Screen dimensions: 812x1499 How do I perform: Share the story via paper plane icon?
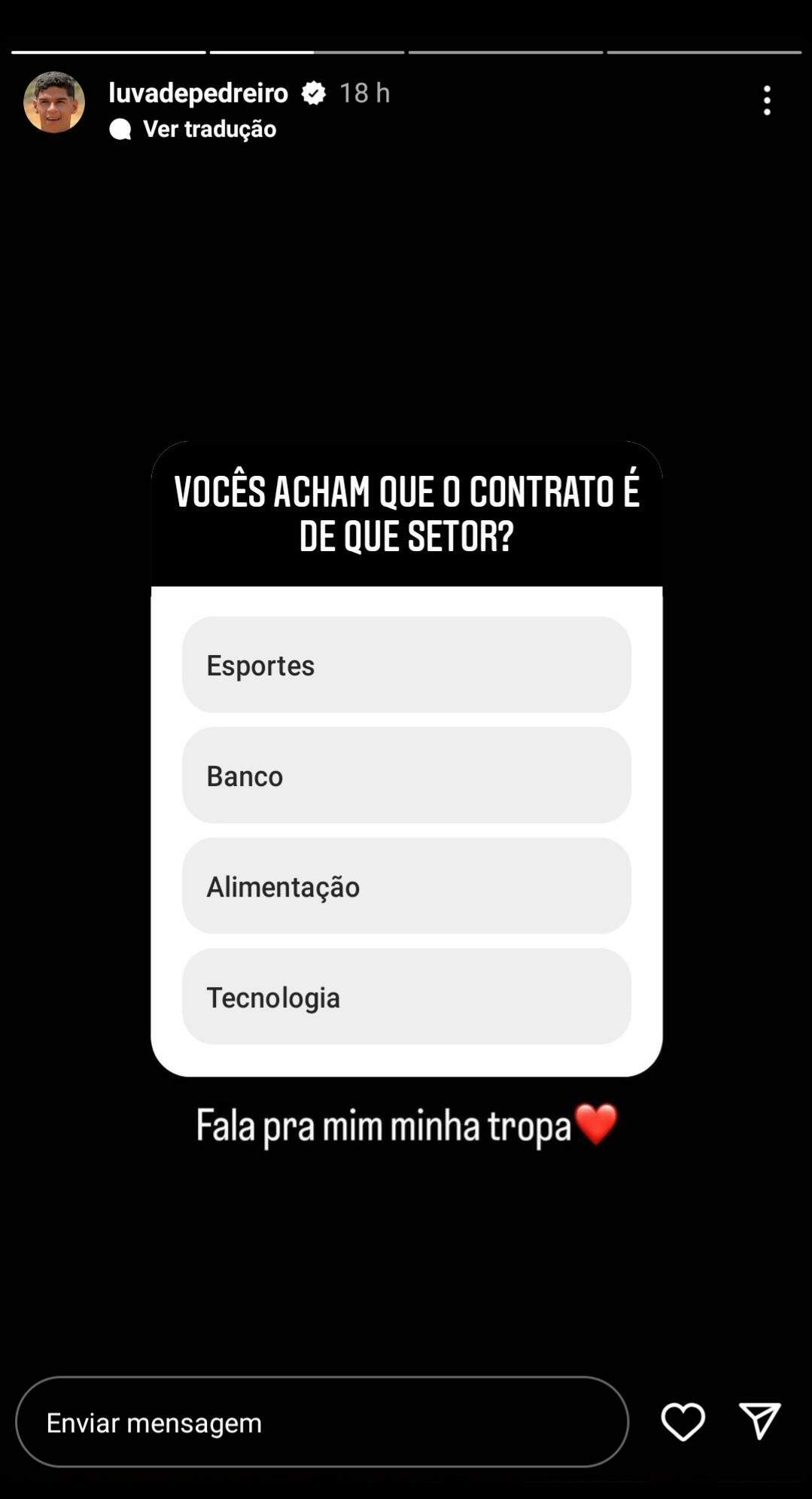pyautogui.click(x=759, y=1421)
